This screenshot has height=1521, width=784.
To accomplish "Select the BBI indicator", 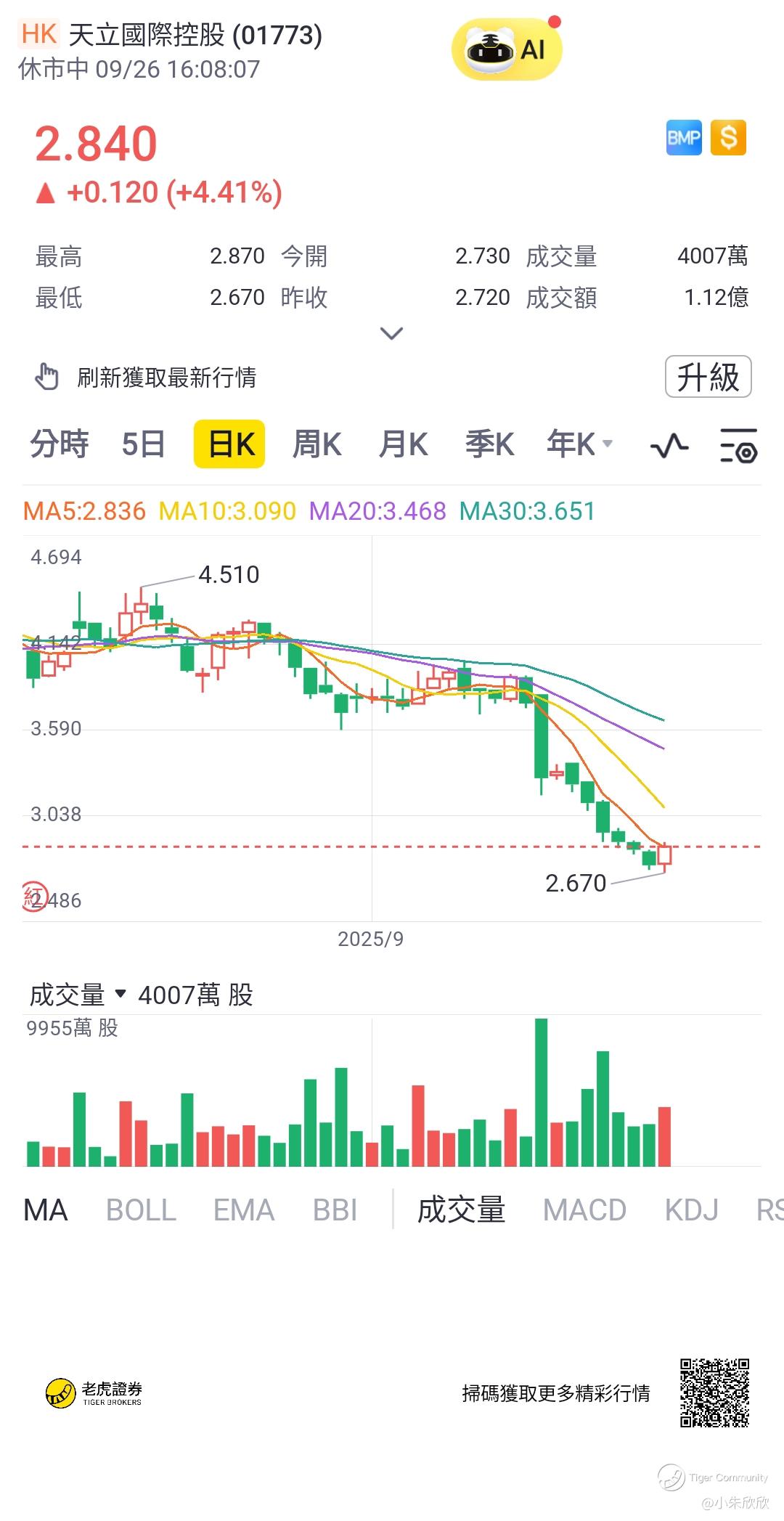I will [x=335, y=1210].
